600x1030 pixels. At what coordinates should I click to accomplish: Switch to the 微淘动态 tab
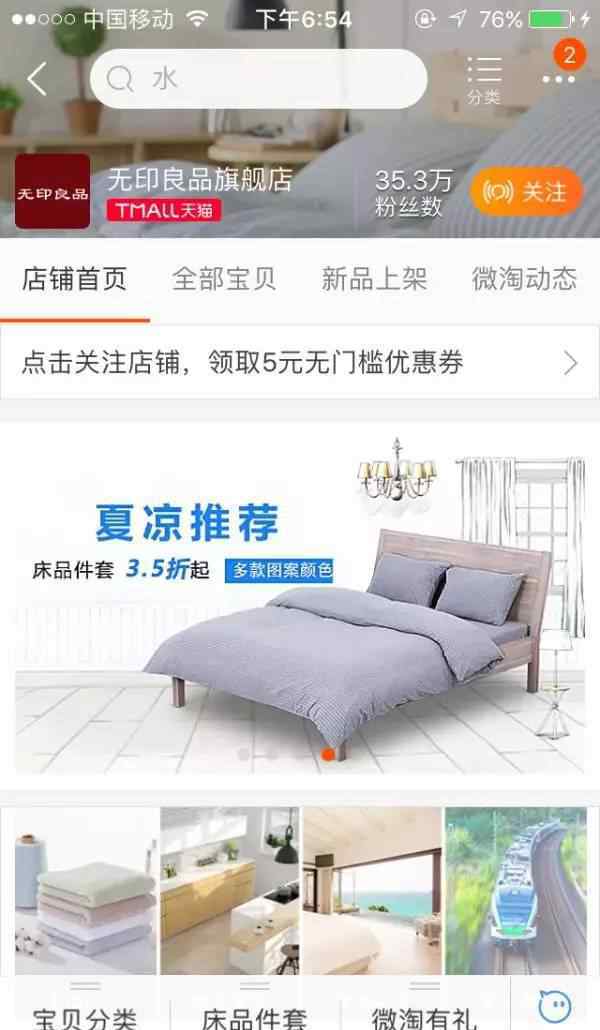point(524,279)
